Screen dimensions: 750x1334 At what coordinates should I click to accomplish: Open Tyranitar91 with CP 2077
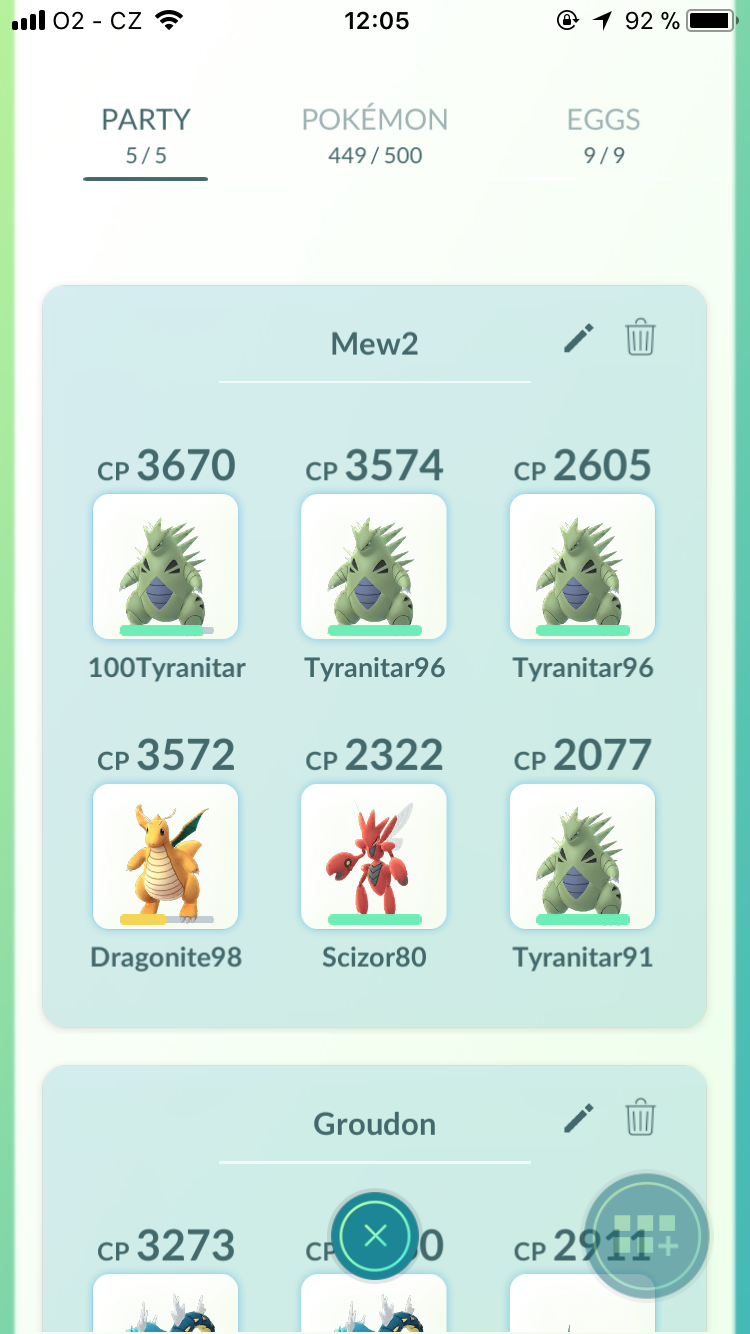[582, 856]
